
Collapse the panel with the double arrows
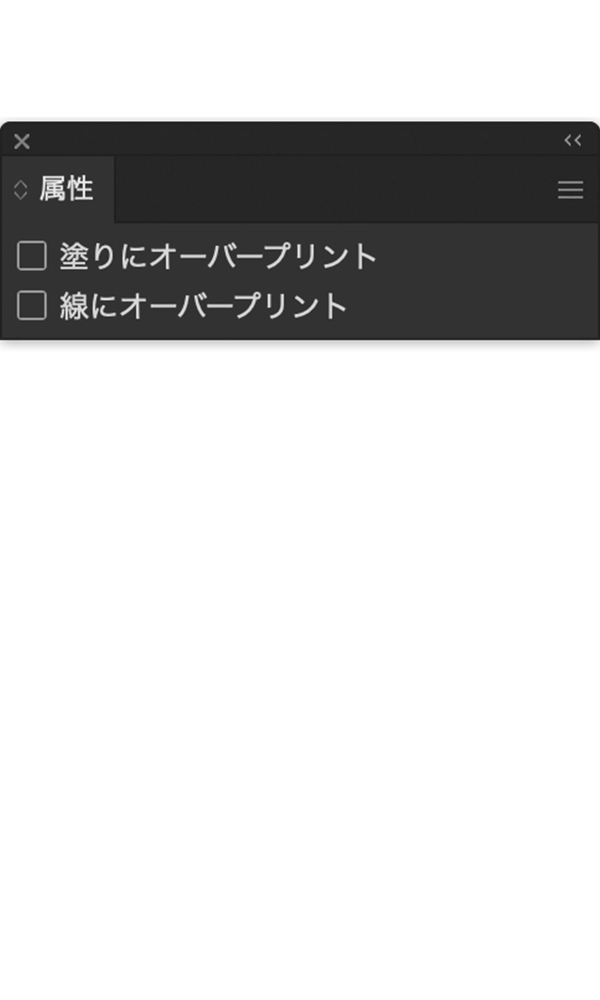tap(572, 141)
